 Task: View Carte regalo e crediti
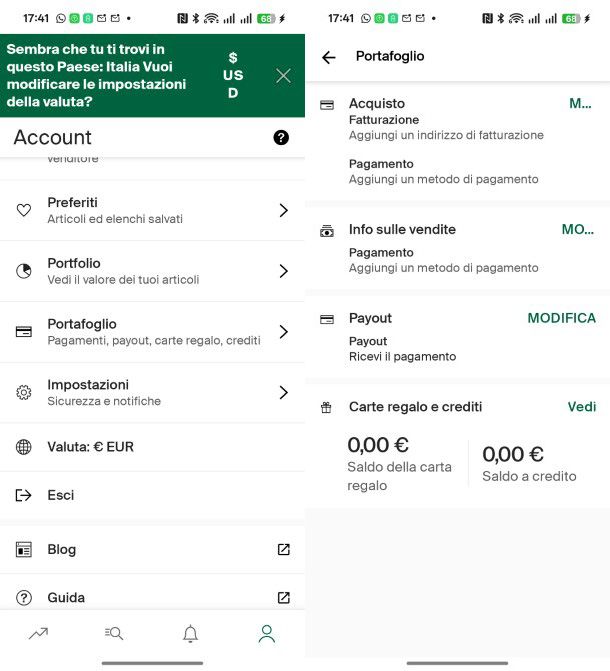pos(581,407)
